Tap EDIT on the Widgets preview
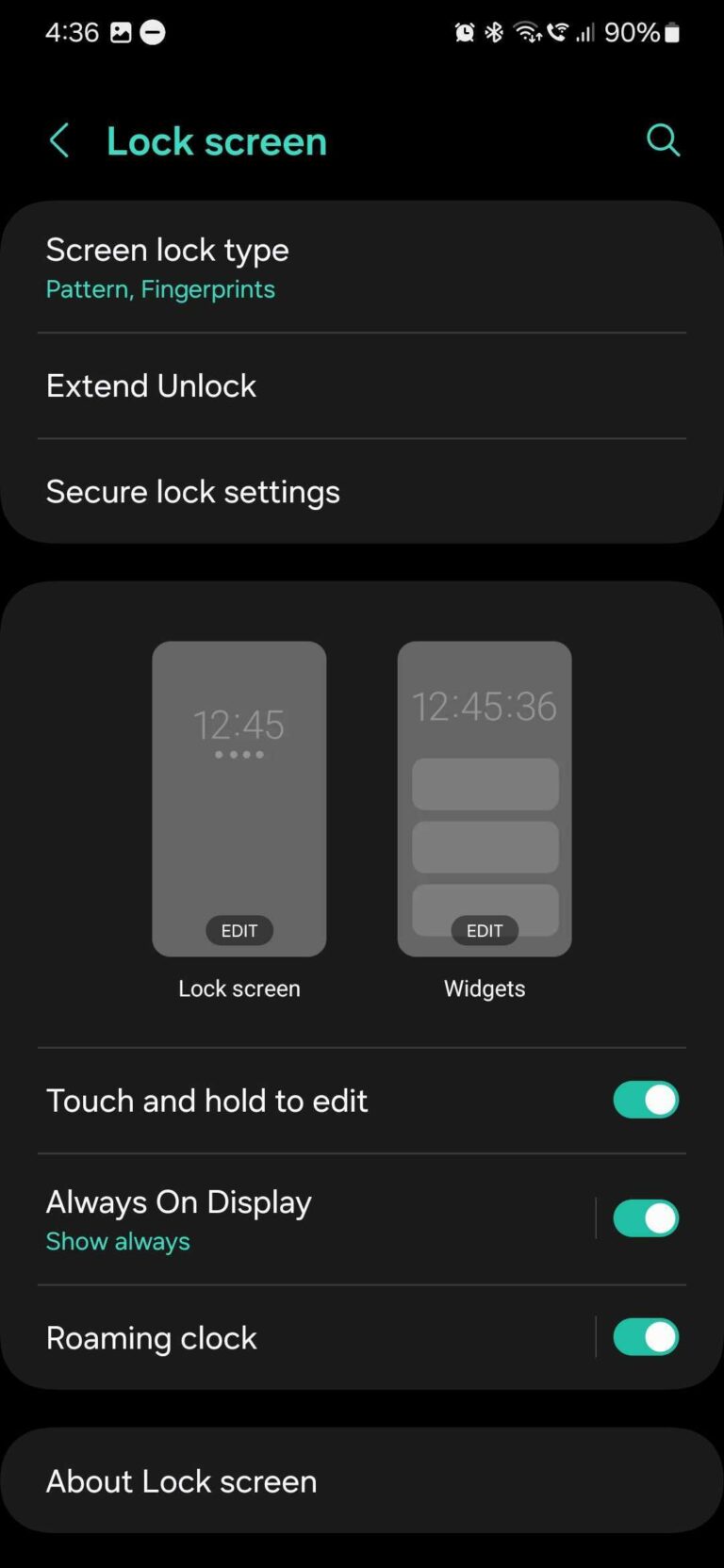724x1568 pixels. point(484,930)
